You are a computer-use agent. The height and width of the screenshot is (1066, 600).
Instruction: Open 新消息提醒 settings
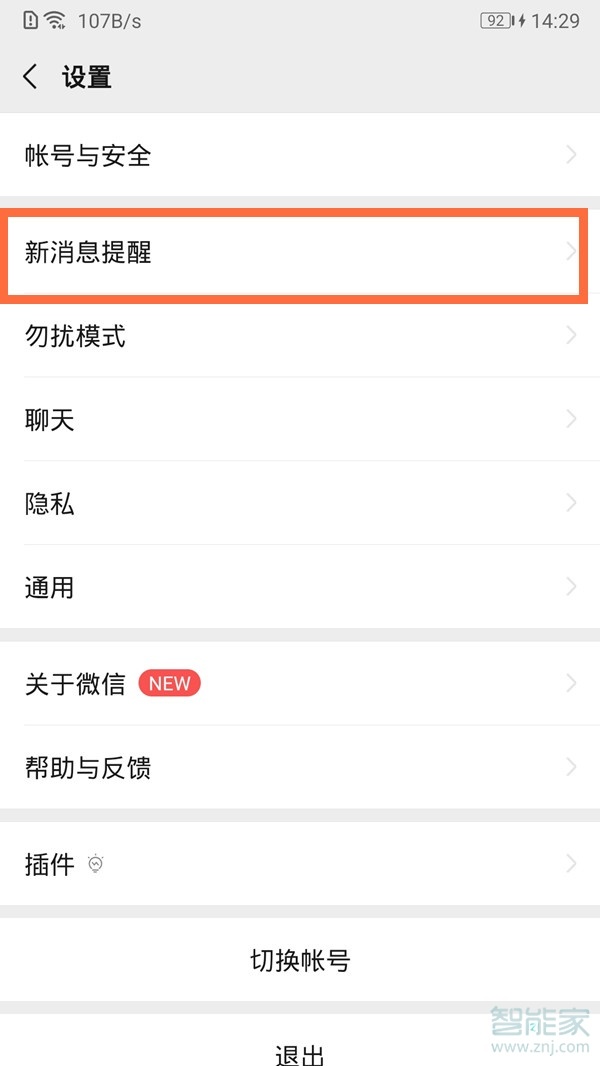point(300,252)
